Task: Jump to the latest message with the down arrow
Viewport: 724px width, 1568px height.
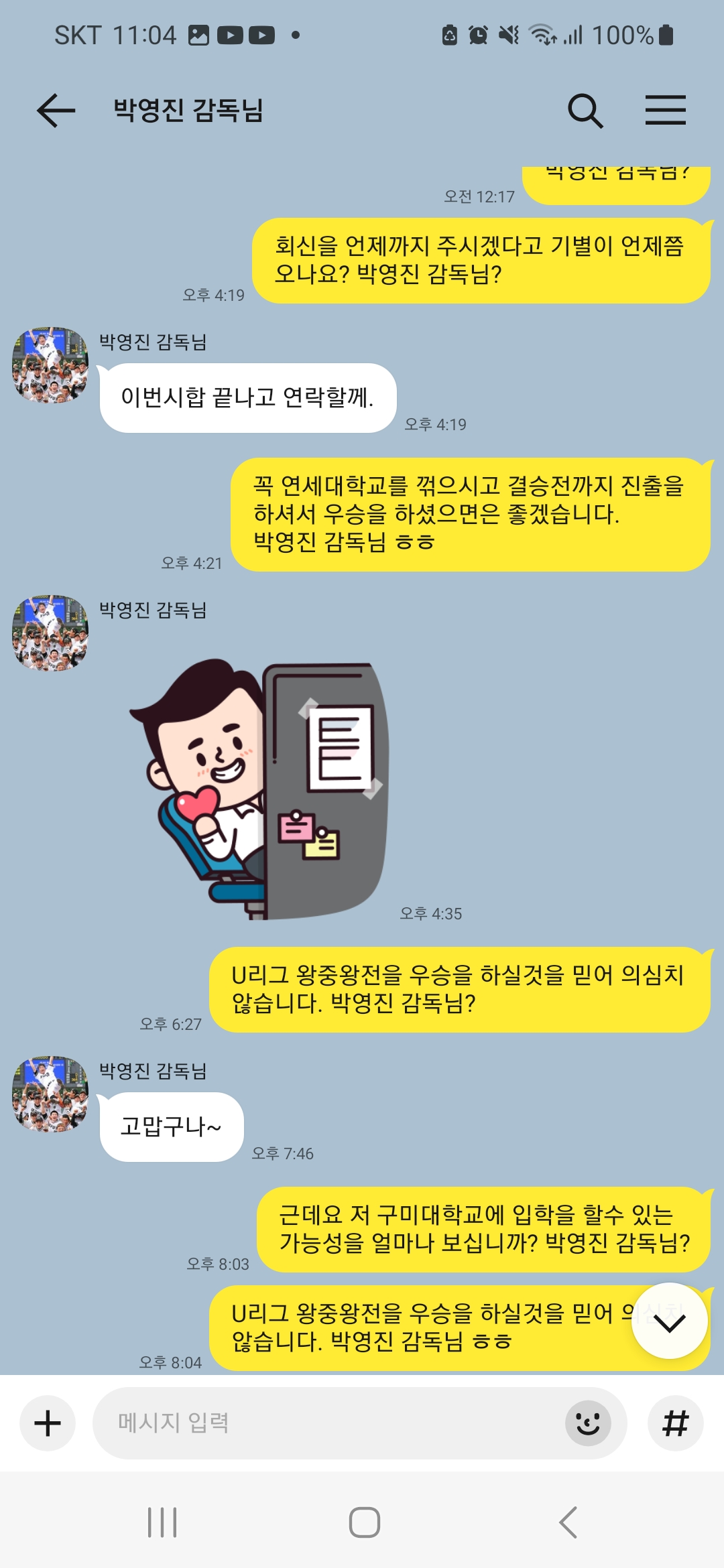Action: 669,1321
